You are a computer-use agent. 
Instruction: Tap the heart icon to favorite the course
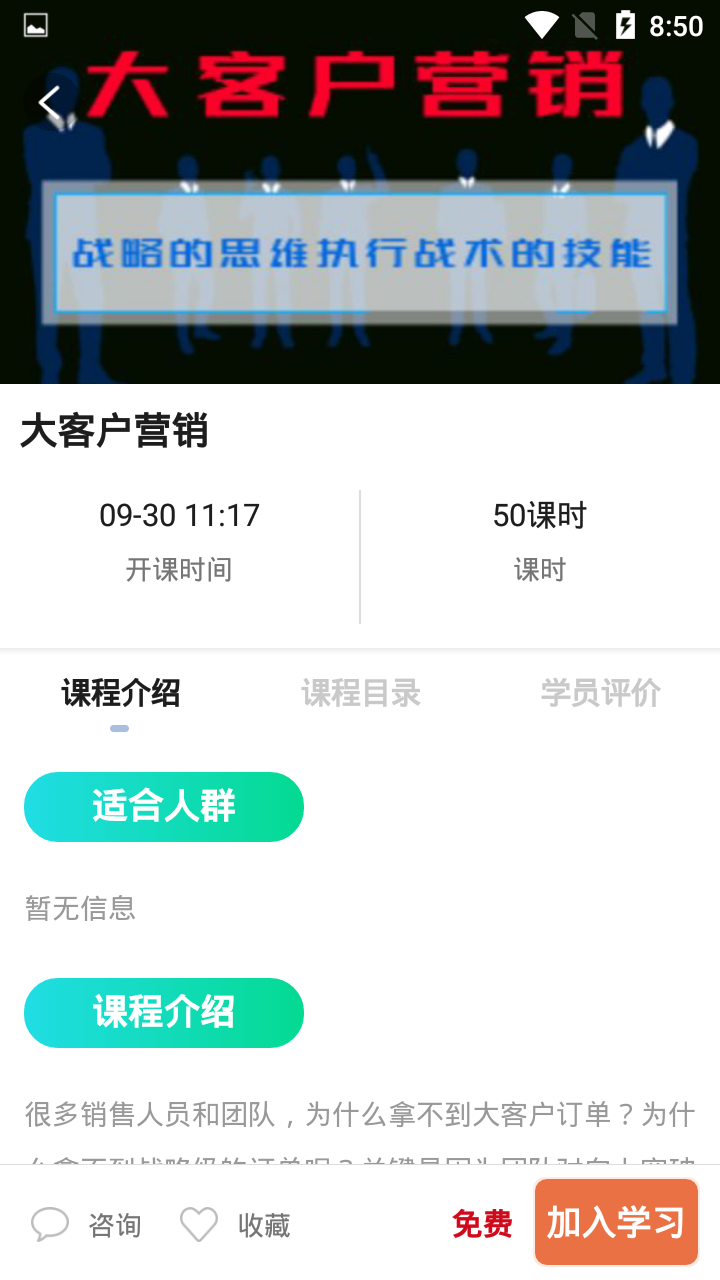coord(199,1222)
